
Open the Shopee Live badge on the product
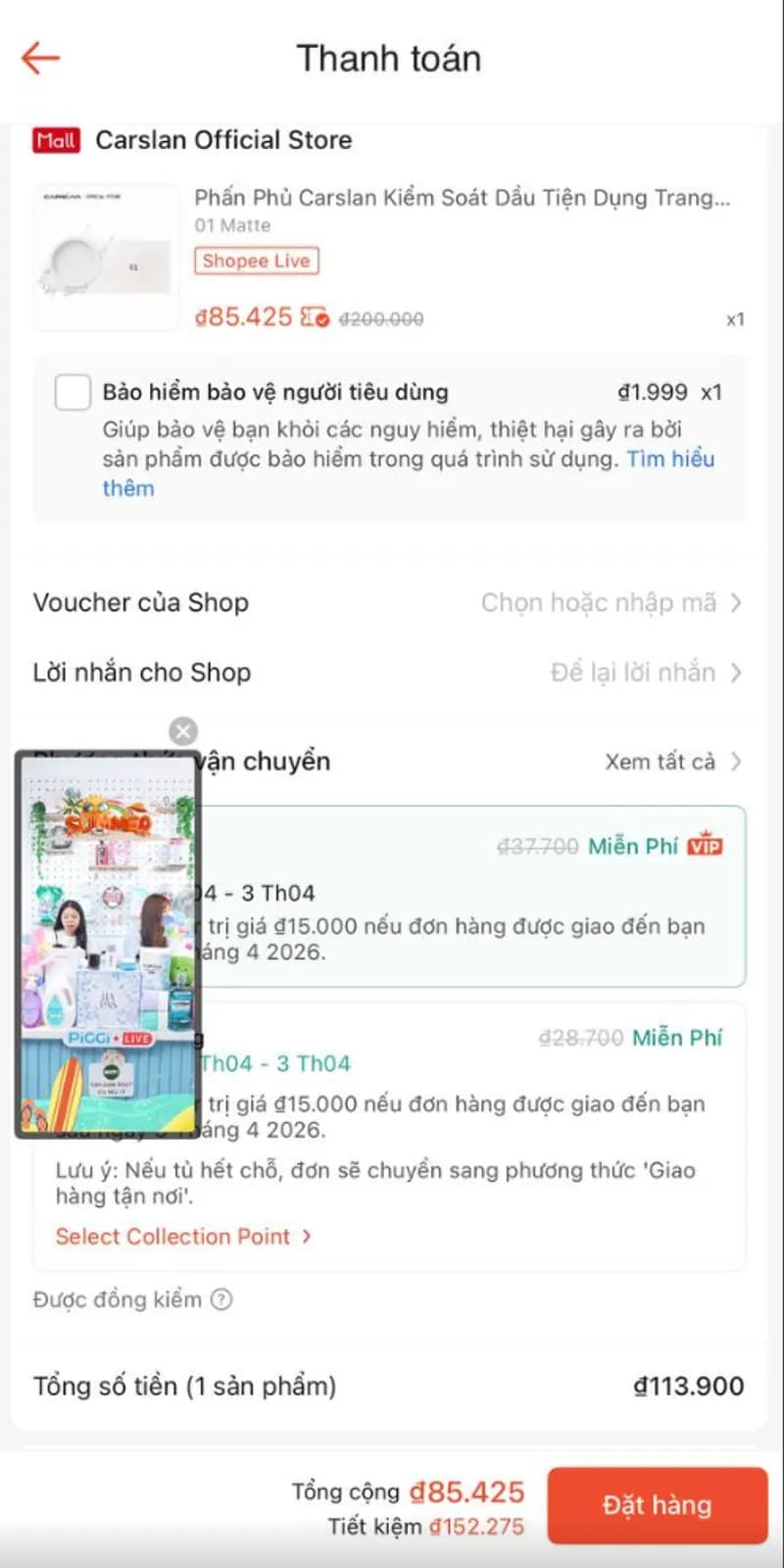257,261
